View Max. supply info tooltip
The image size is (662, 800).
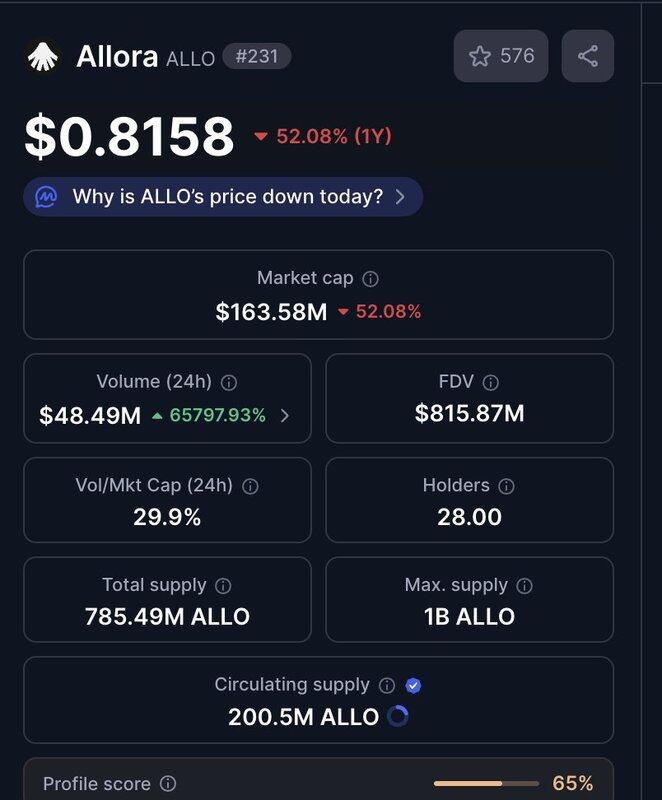point(525,586)
